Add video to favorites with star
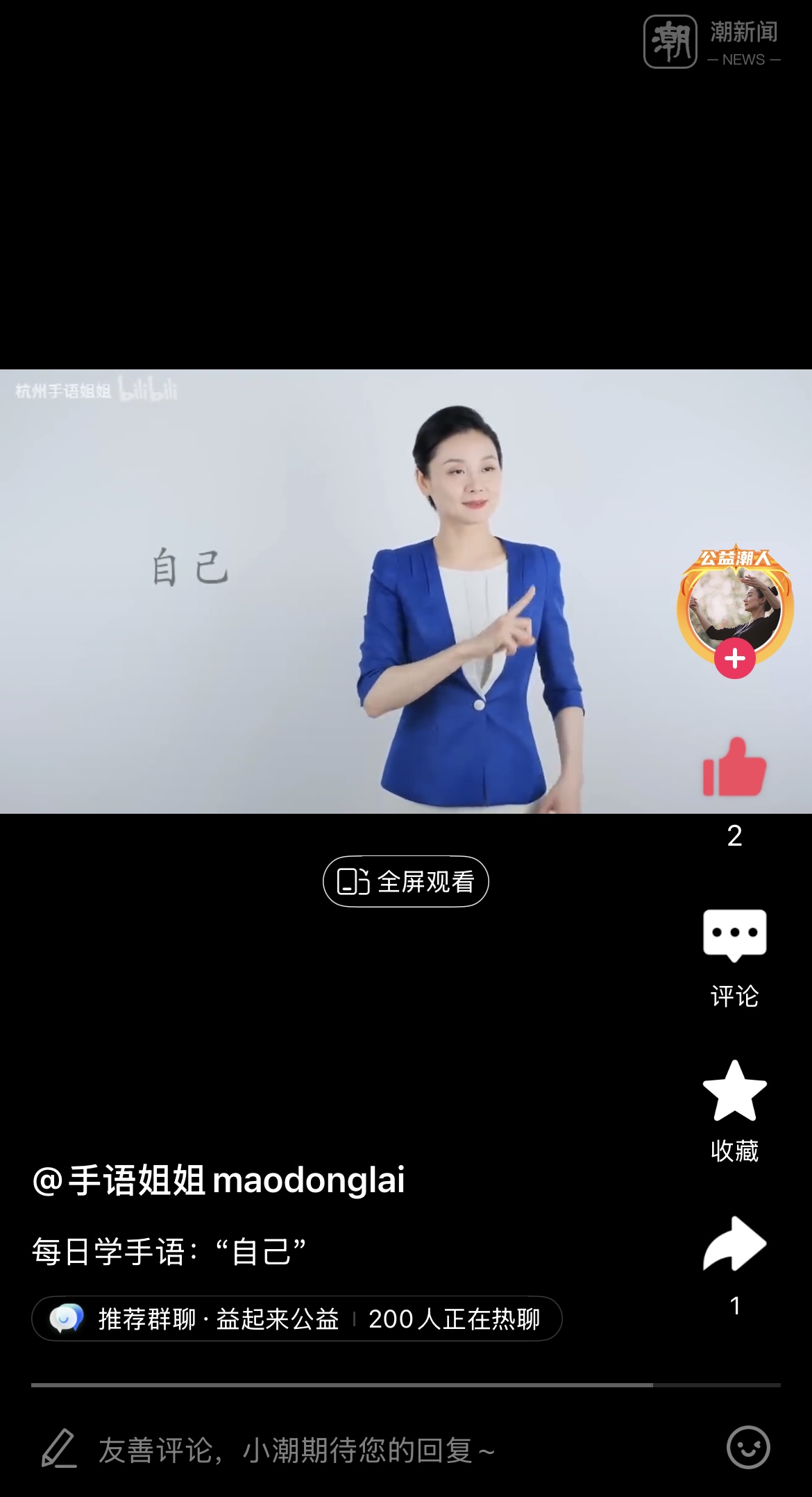The height and width of the screenshot is (1497, 812). pyautogui.click(x=734, y=1092)
